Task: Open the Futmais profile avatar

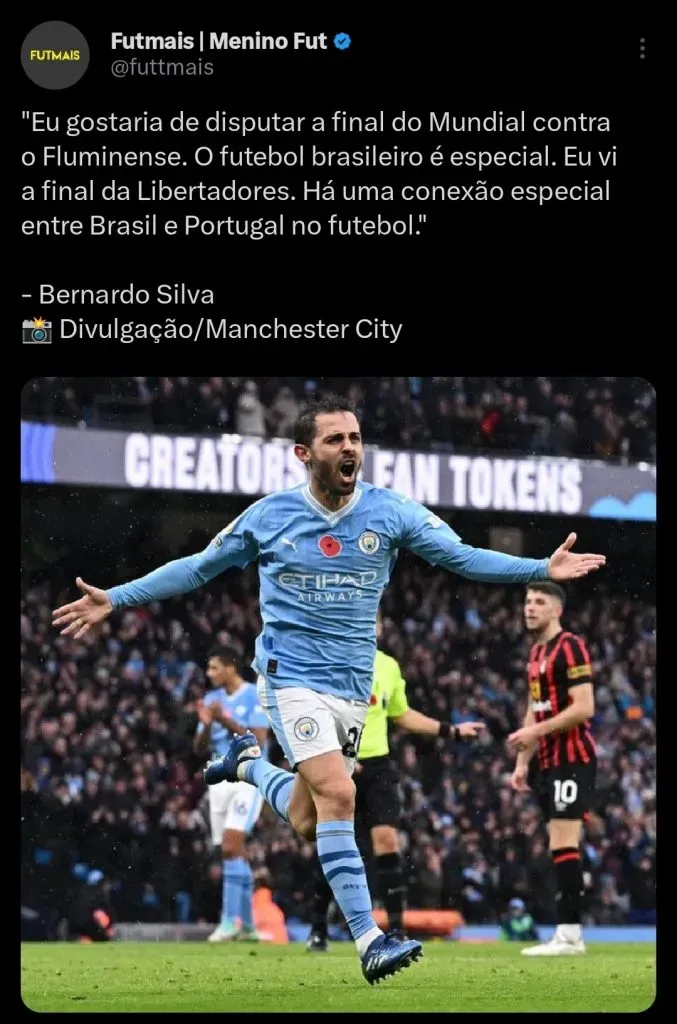Action: [55, 55]
